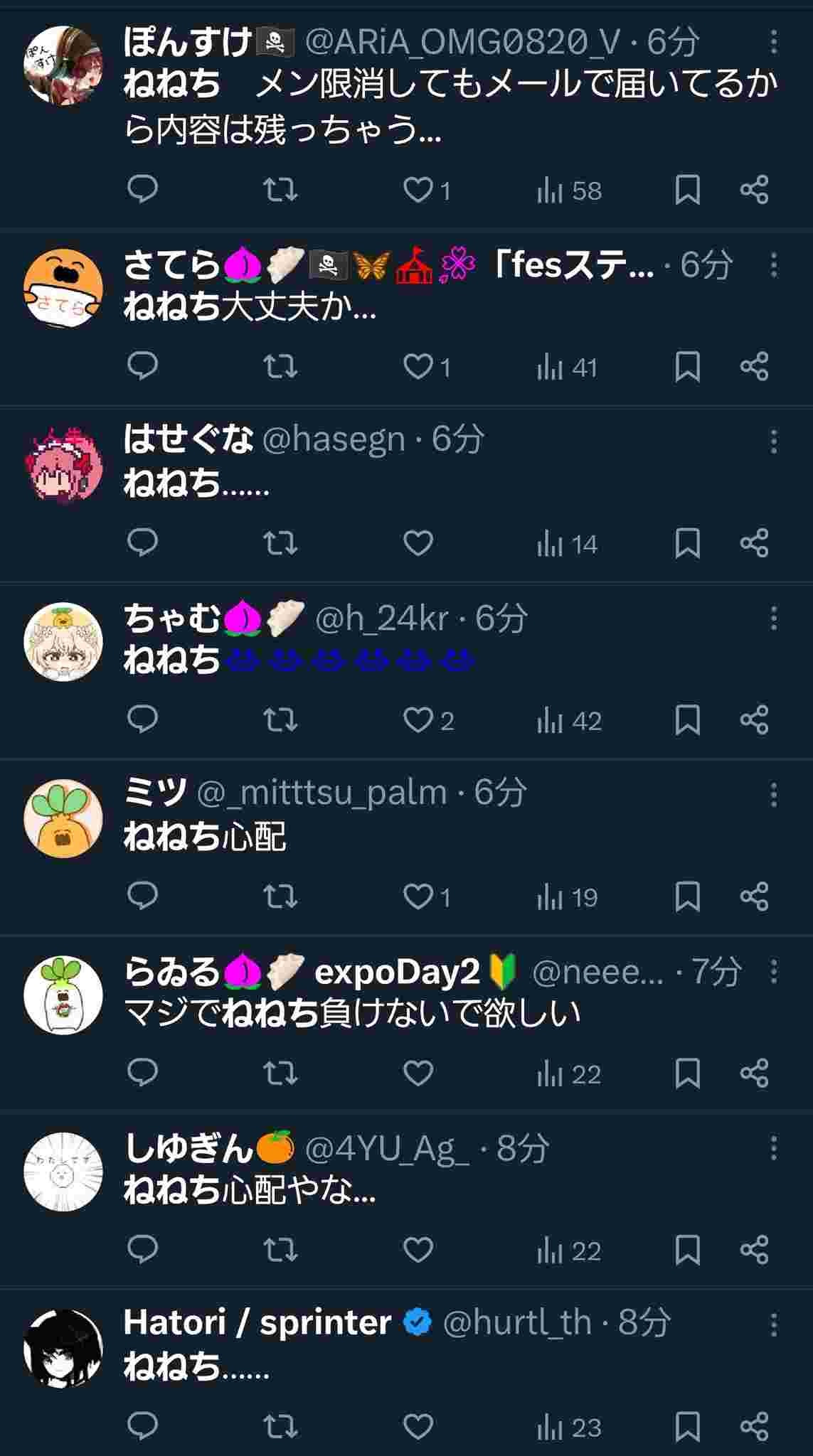This screenshot has height=1456, width=813.
Task: Reply to ミツ's tweet
Action: pos(142,896)
